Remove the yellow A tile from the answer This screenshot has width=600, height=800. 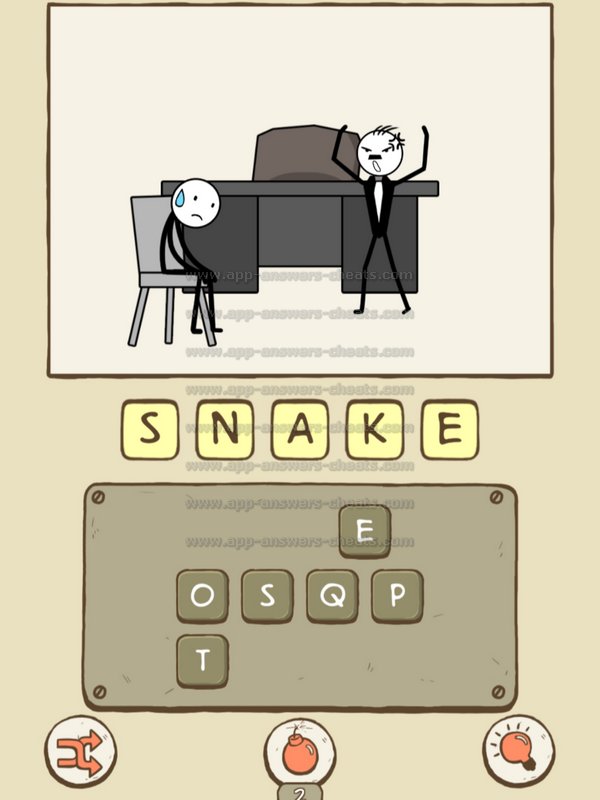tap(299, 430)
